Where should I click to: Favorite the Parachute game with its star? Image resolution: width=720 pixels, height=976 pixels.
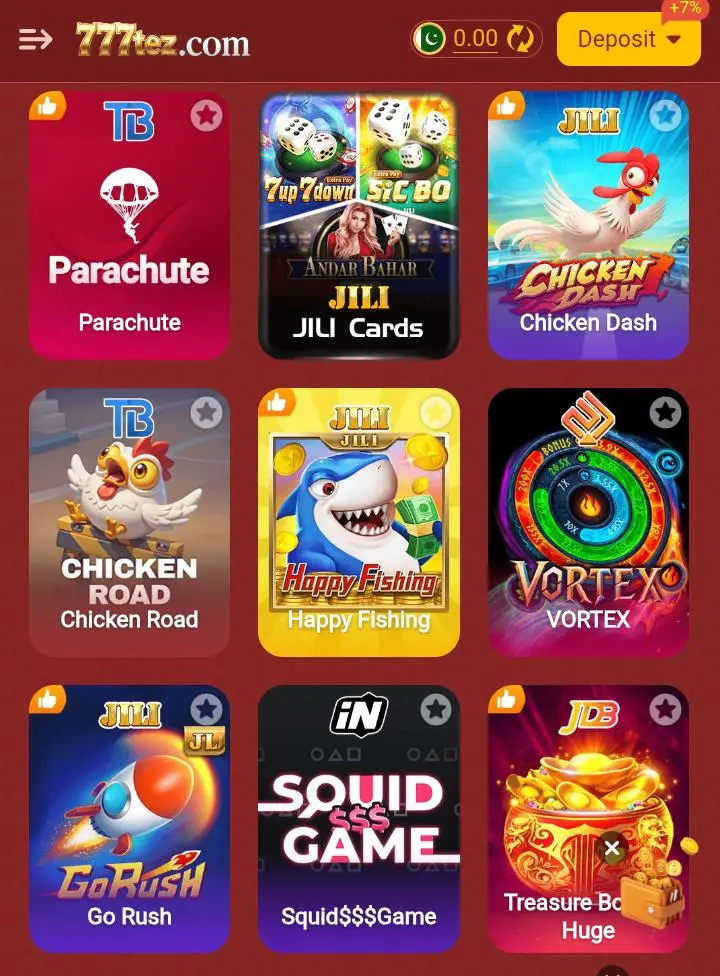coord(206,116)
